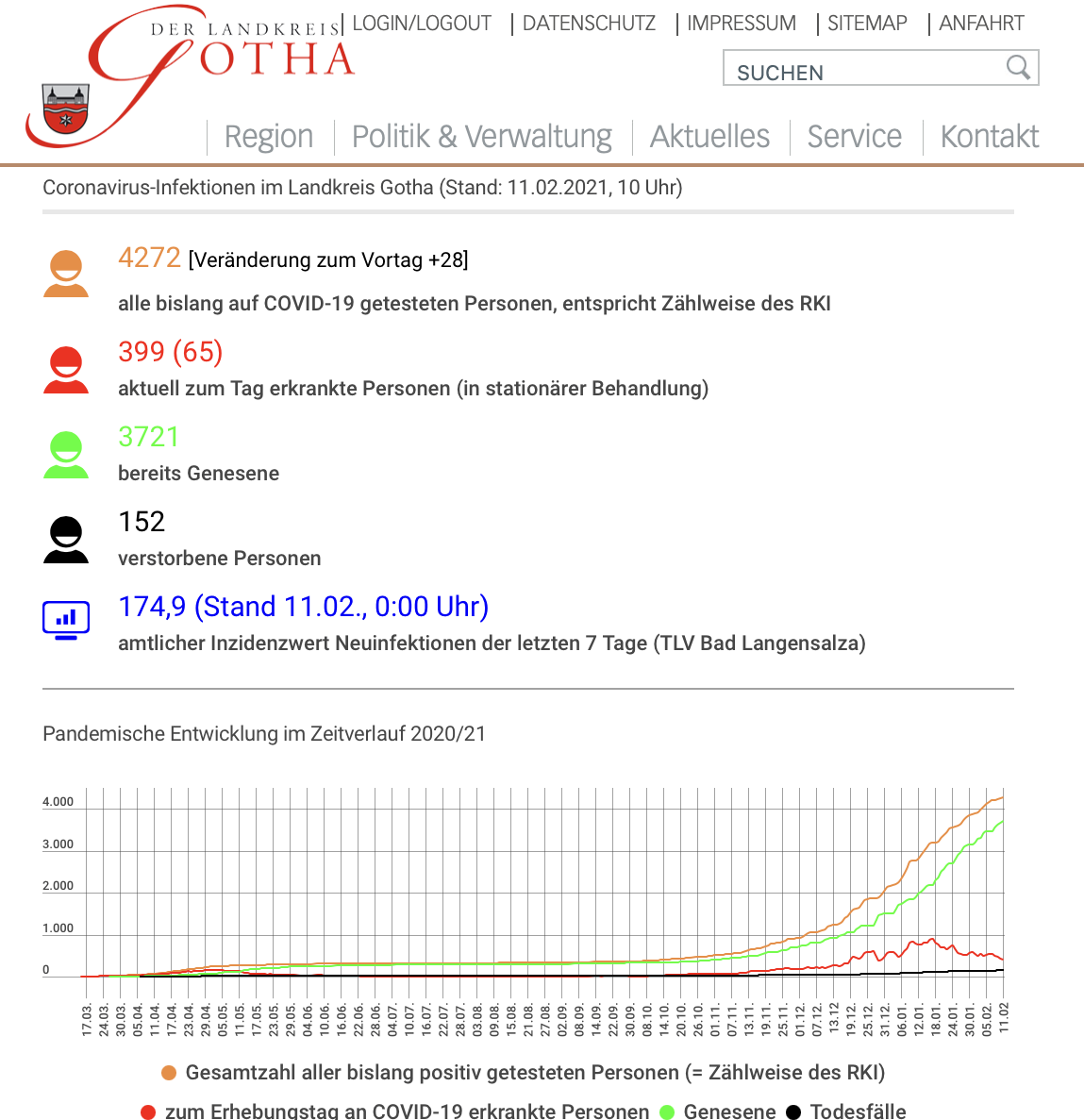Open the IMPRESSUM link
1084x1120 pixels.
pos(742,24)
